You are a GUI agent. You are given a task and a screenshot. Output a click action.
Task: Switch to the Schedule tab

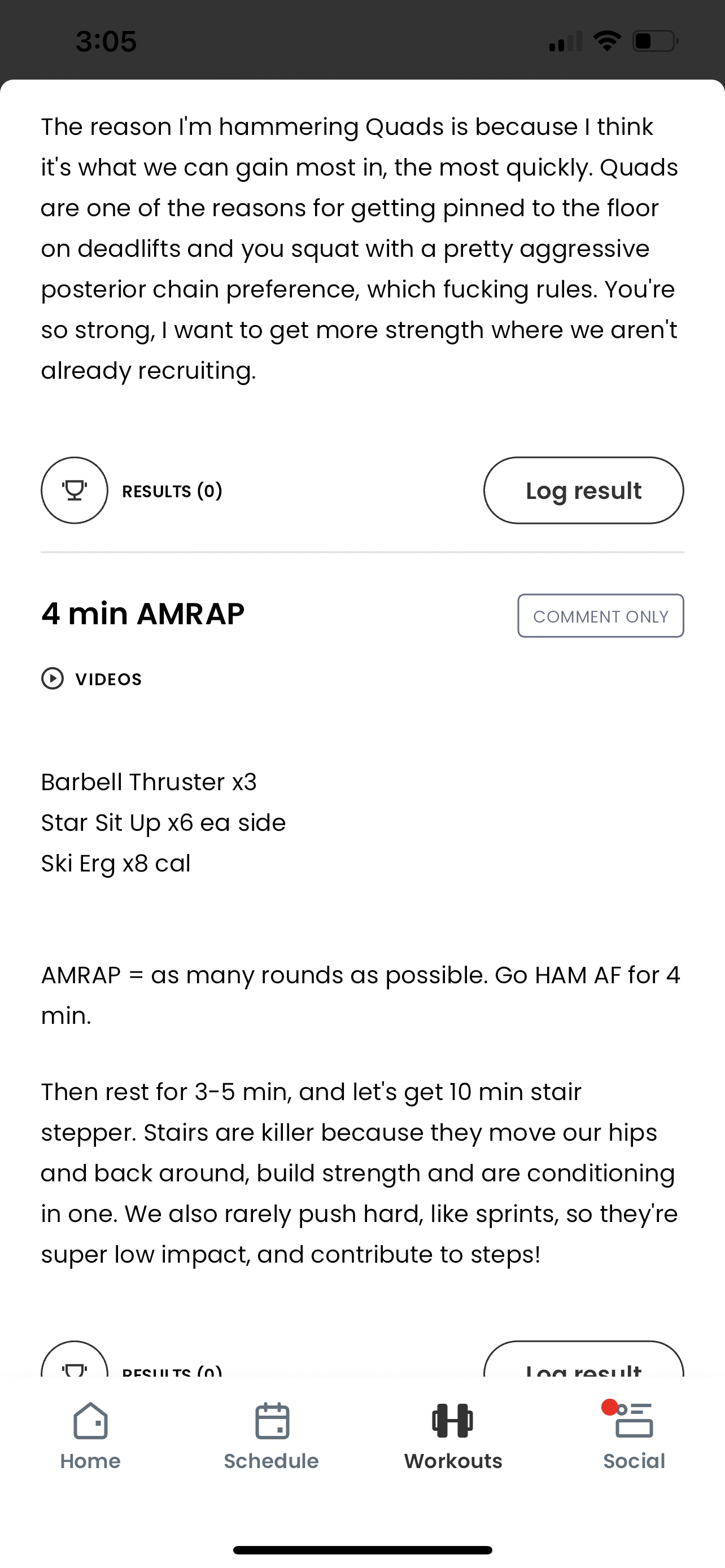tap(272, 1436)
